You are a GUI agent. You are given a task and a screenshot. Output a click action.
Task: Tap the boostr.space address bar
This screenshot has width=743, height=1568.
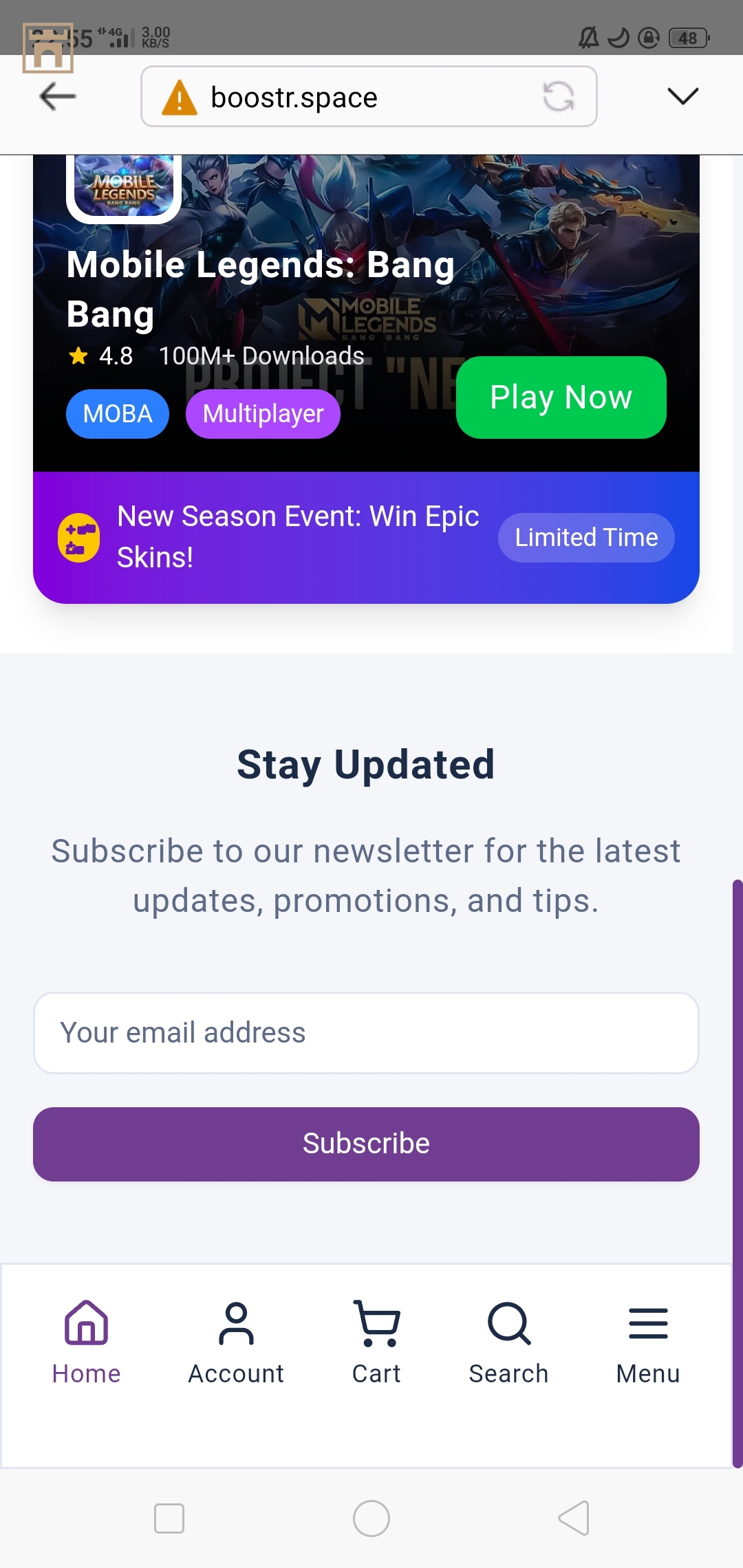click(344, 97)
